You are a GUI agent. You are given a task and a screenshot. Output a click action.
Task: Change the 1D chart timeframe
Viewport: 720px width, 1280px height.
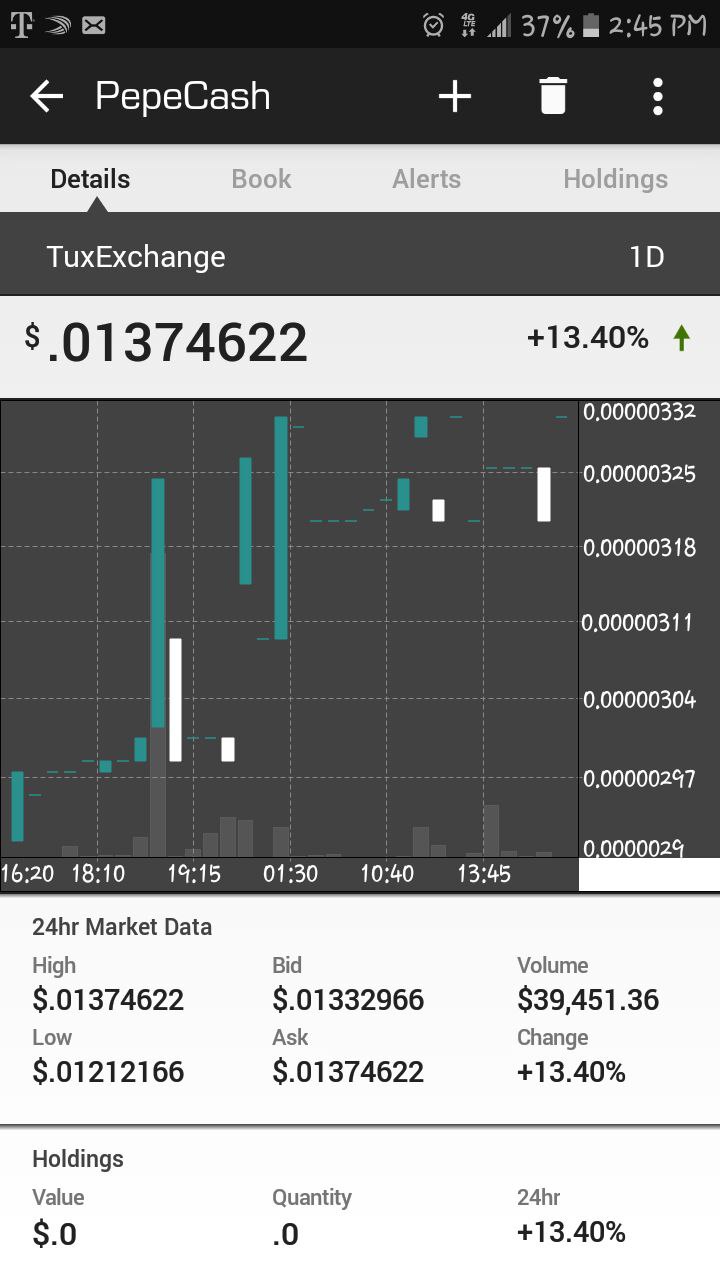646,257
